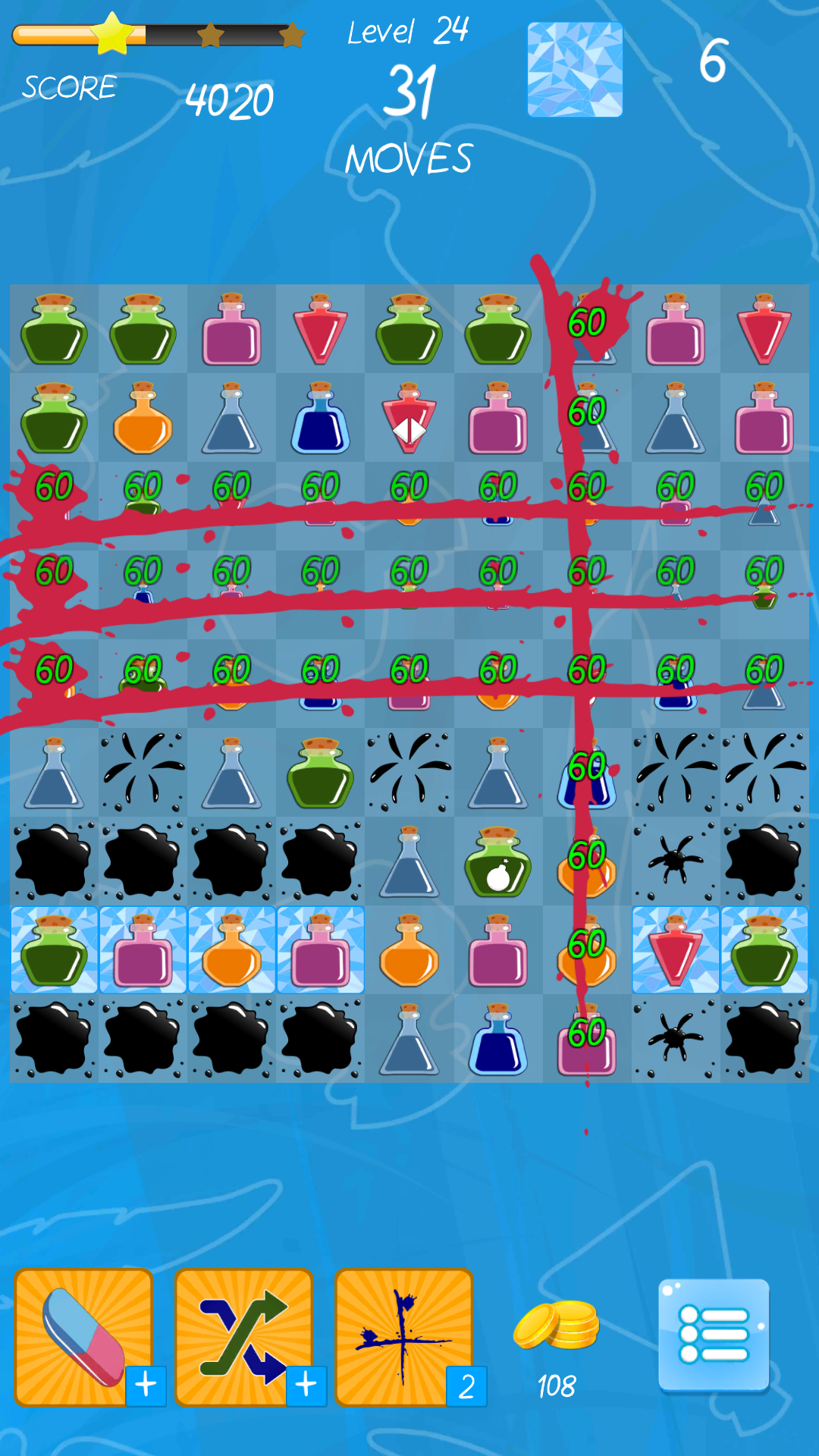Viewport: 819px width, 1456px height.
Task: Tap the gold coins stack
Action: pos(557,1324)
